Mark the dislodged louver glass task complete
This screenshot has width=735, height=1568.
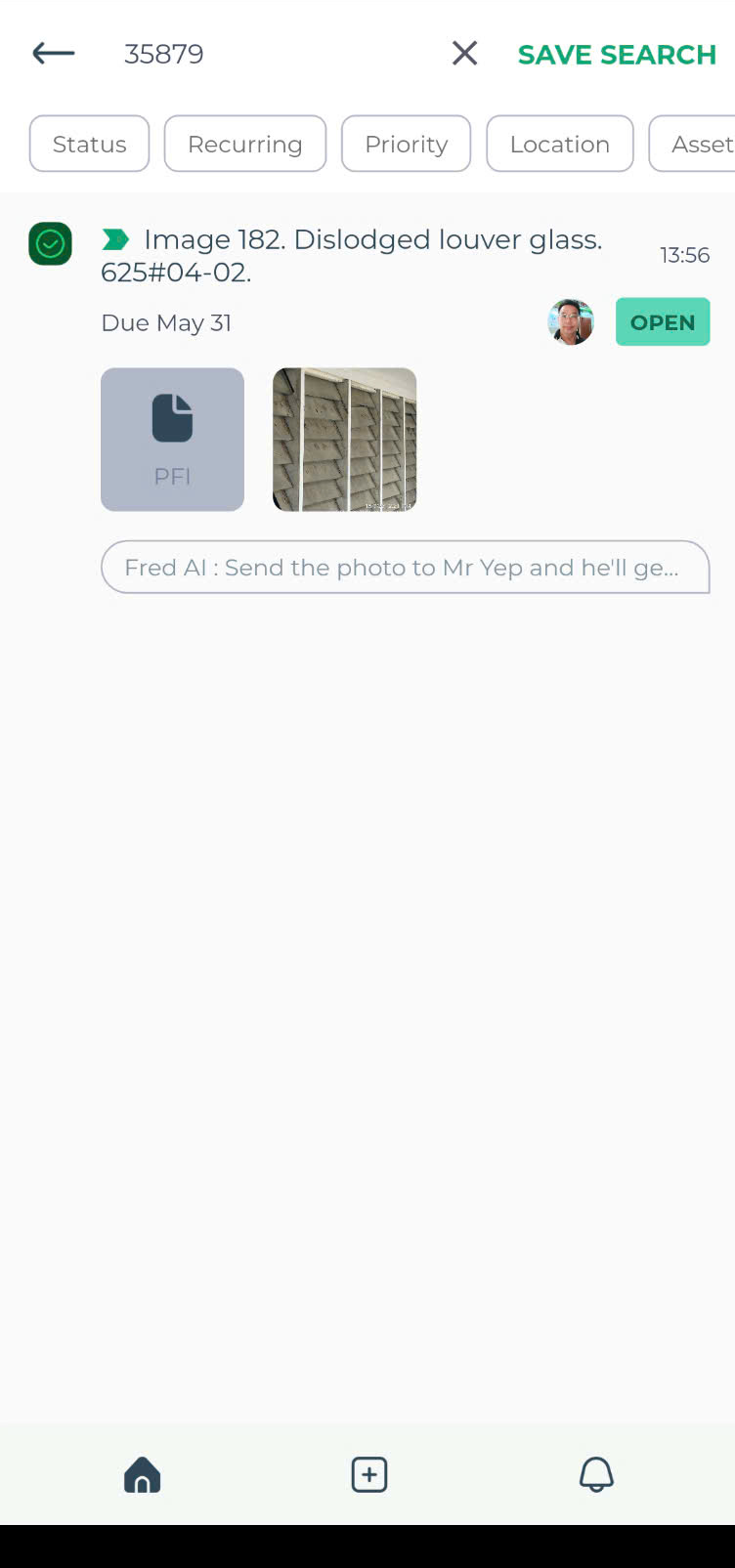pyautogui.click(x=50, y=244)
